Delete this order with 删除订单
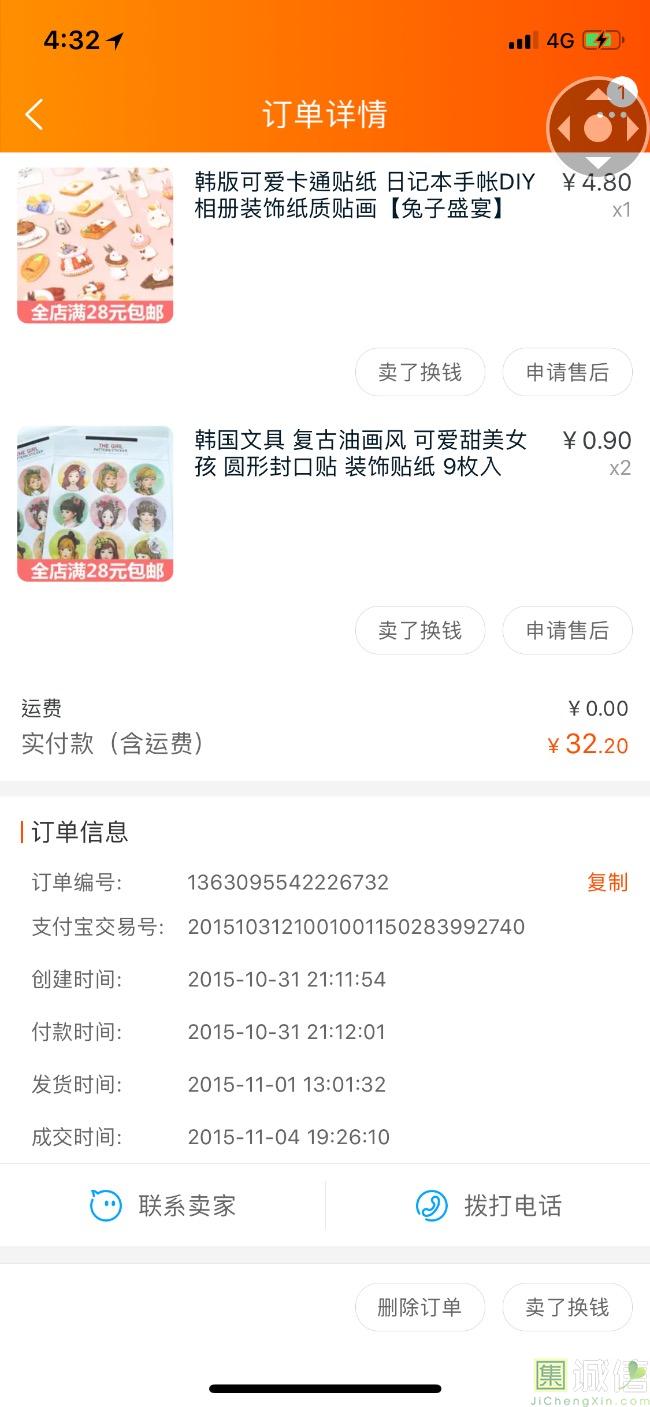 coord(420,1308)
